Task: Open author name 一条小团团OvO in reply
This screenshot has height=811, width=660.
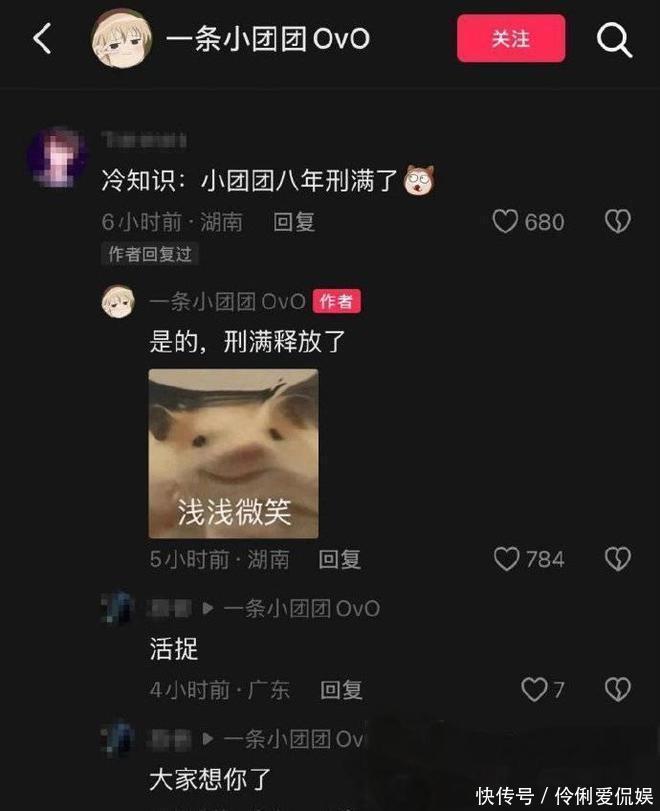Action: [x=226, y=302]
